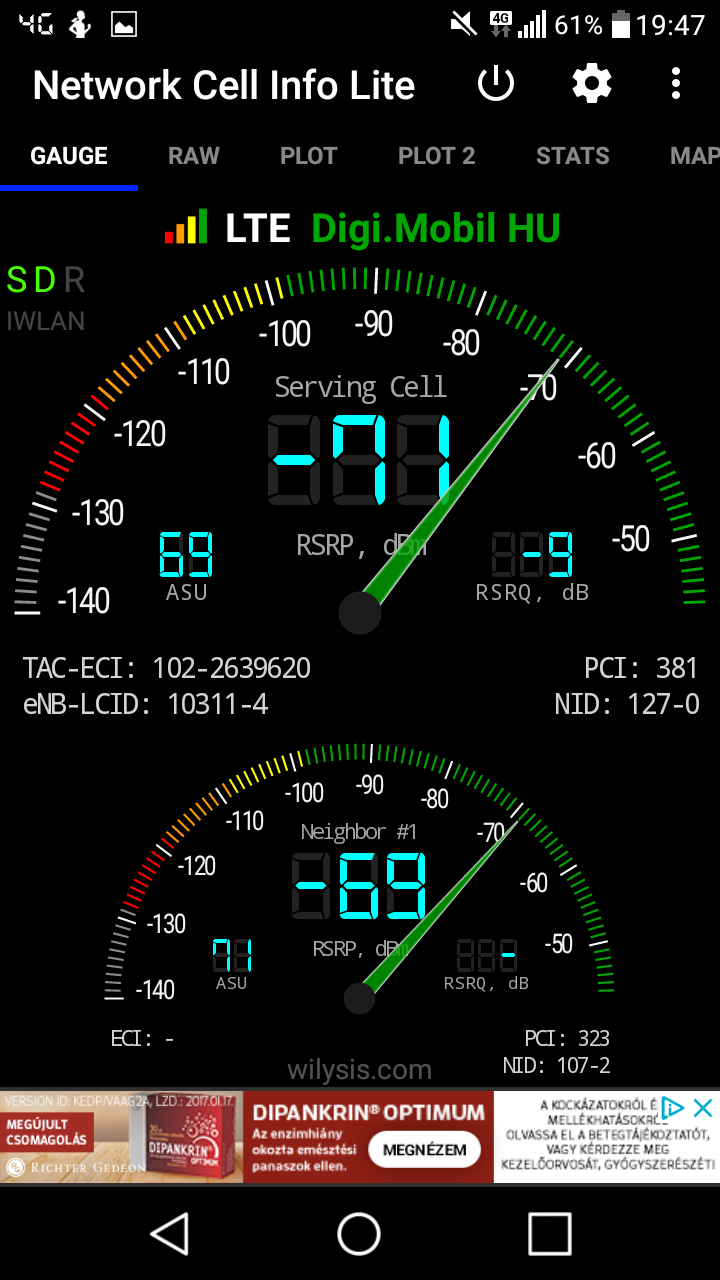Viewport: 720px width, 1280px height.
Task: Switch to the PLOT tab
Action: (308, 156)
